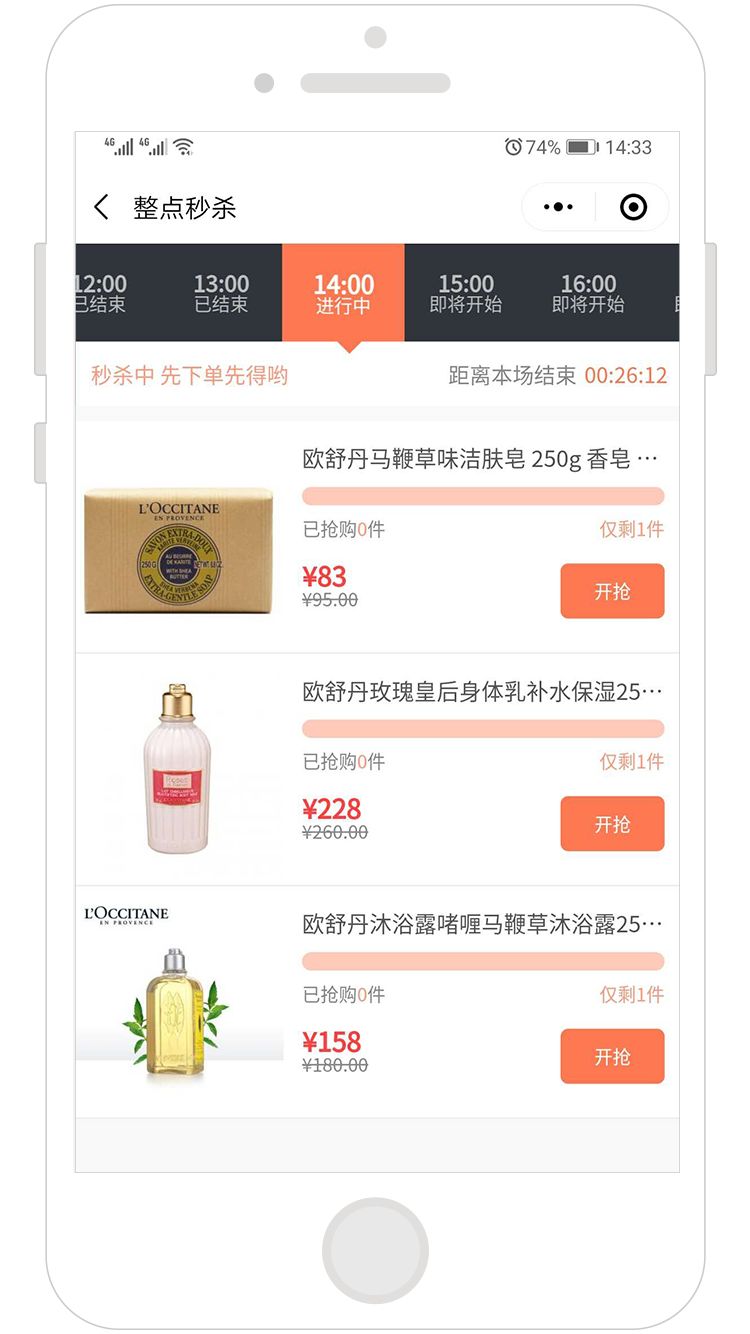Switch to the 12:00 已结束 session
Screen dimensions: 750x1334
tap(101, 293)
